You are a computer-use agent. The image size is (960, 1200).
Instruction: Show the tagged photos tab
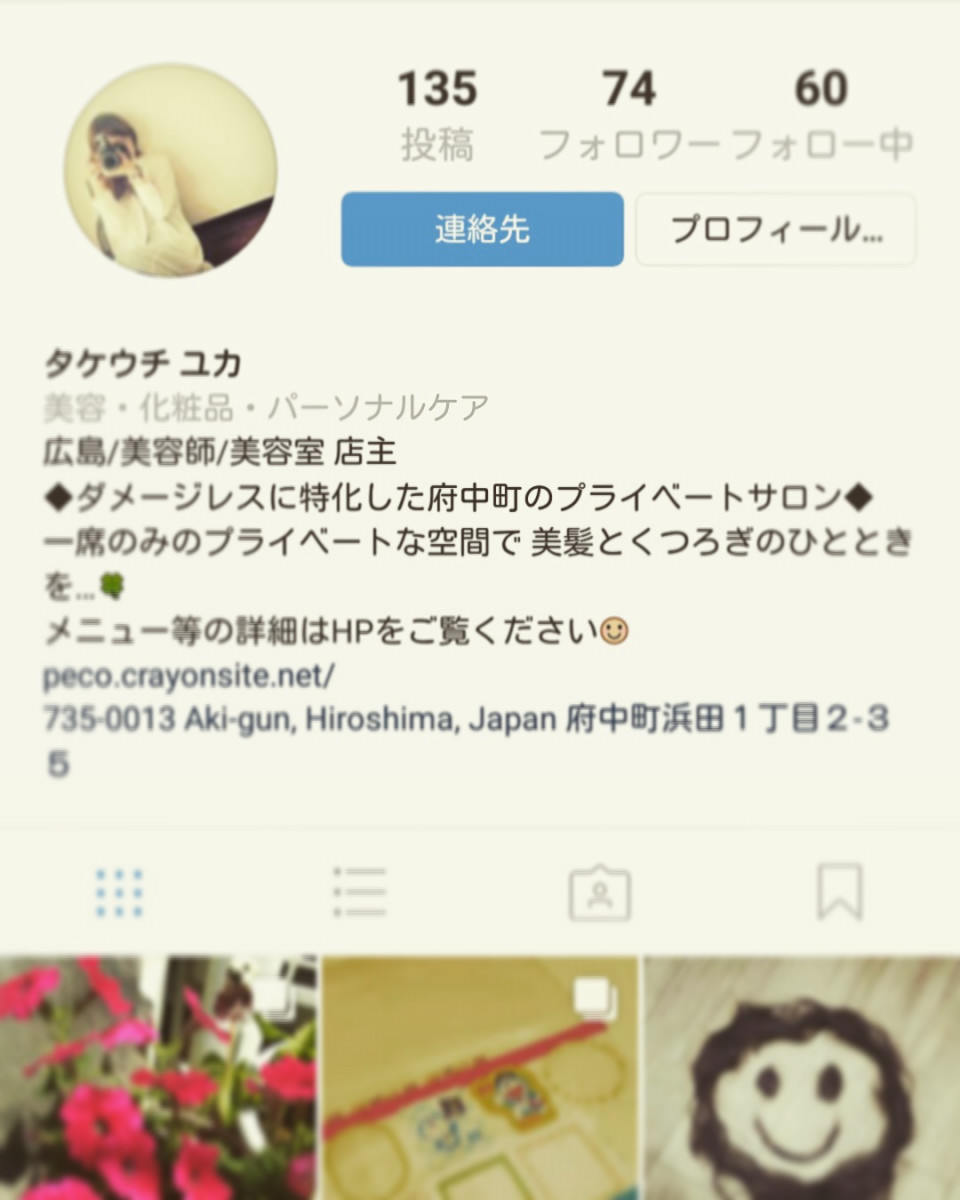(599, 892)
